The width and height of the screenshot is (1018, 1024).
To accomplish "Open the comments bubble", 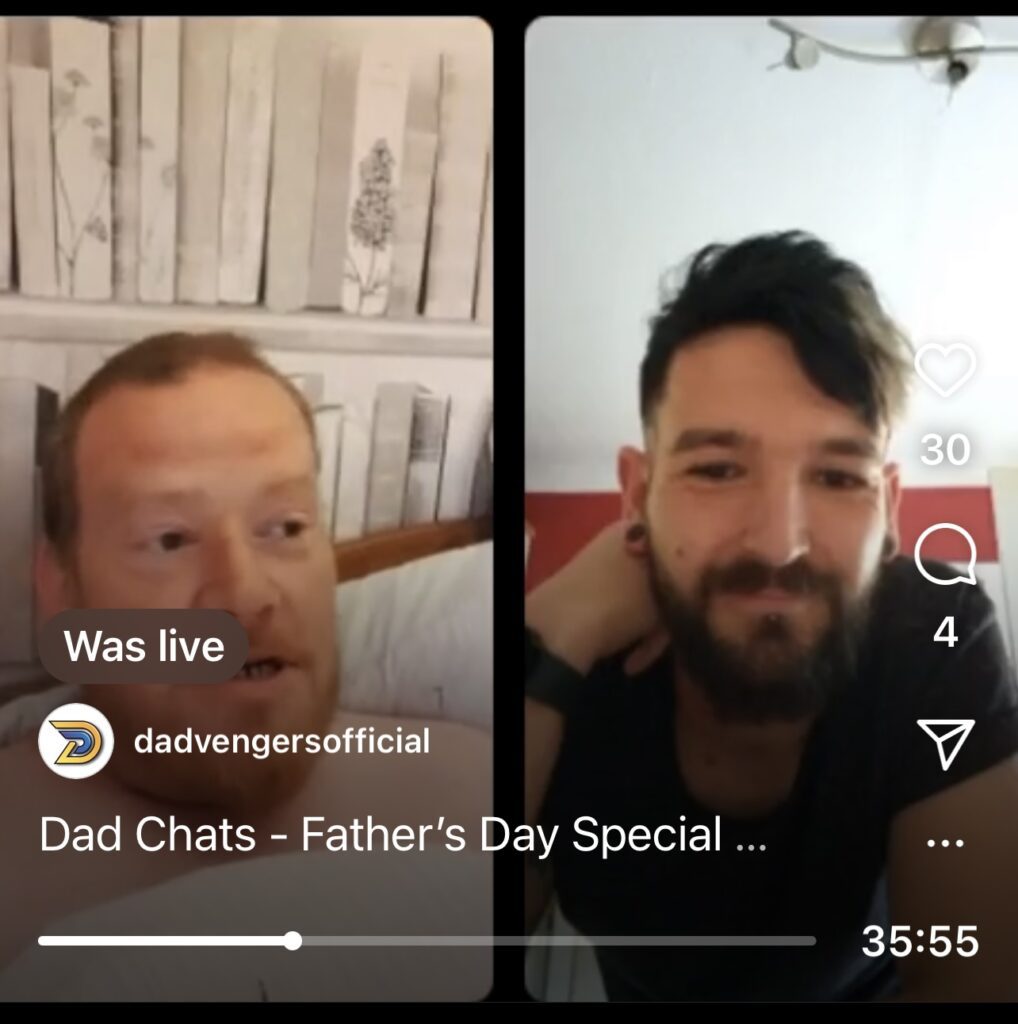I will (944, 556).
